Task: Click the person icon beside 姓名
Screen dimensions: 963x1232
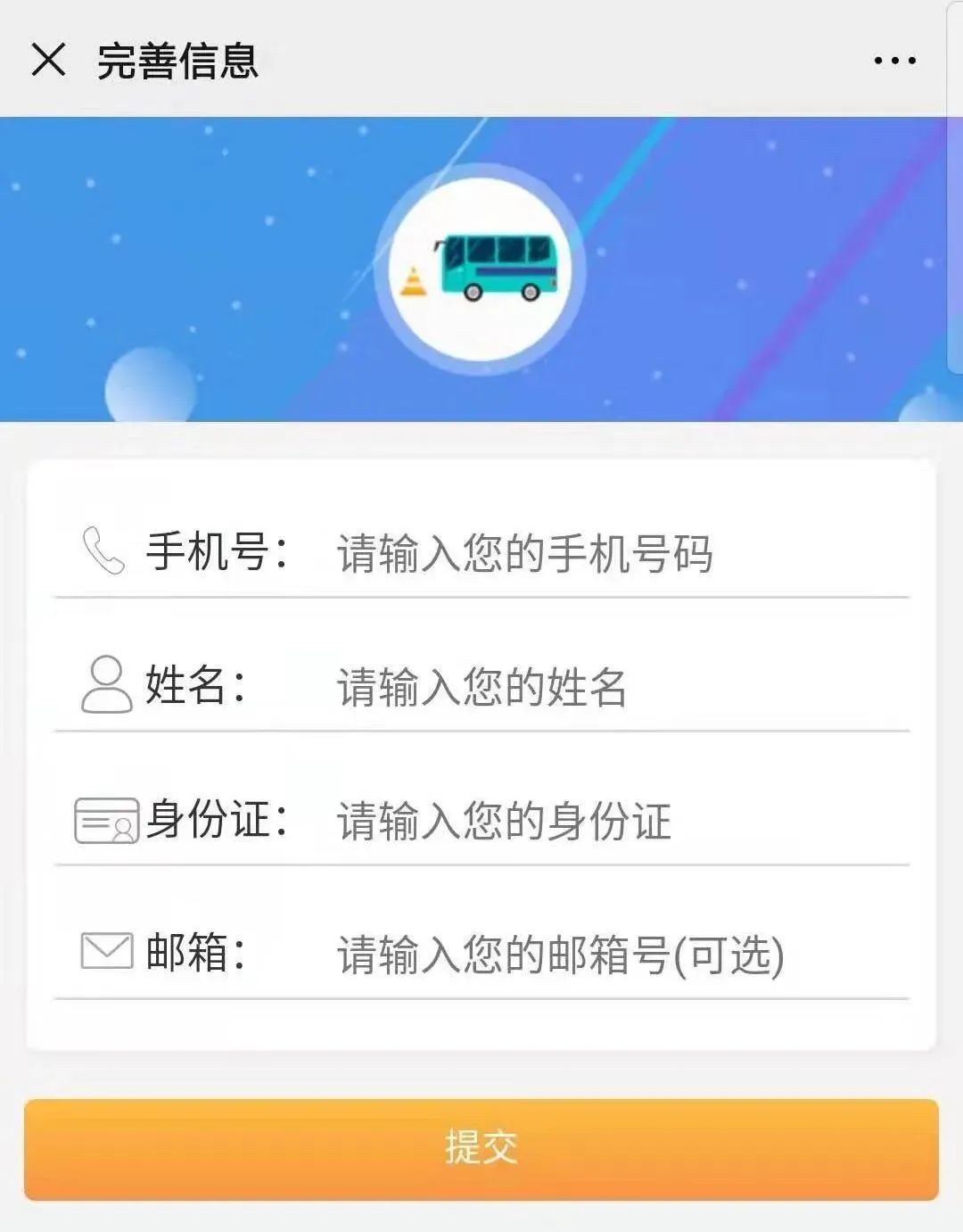Action: coord(104,685)
